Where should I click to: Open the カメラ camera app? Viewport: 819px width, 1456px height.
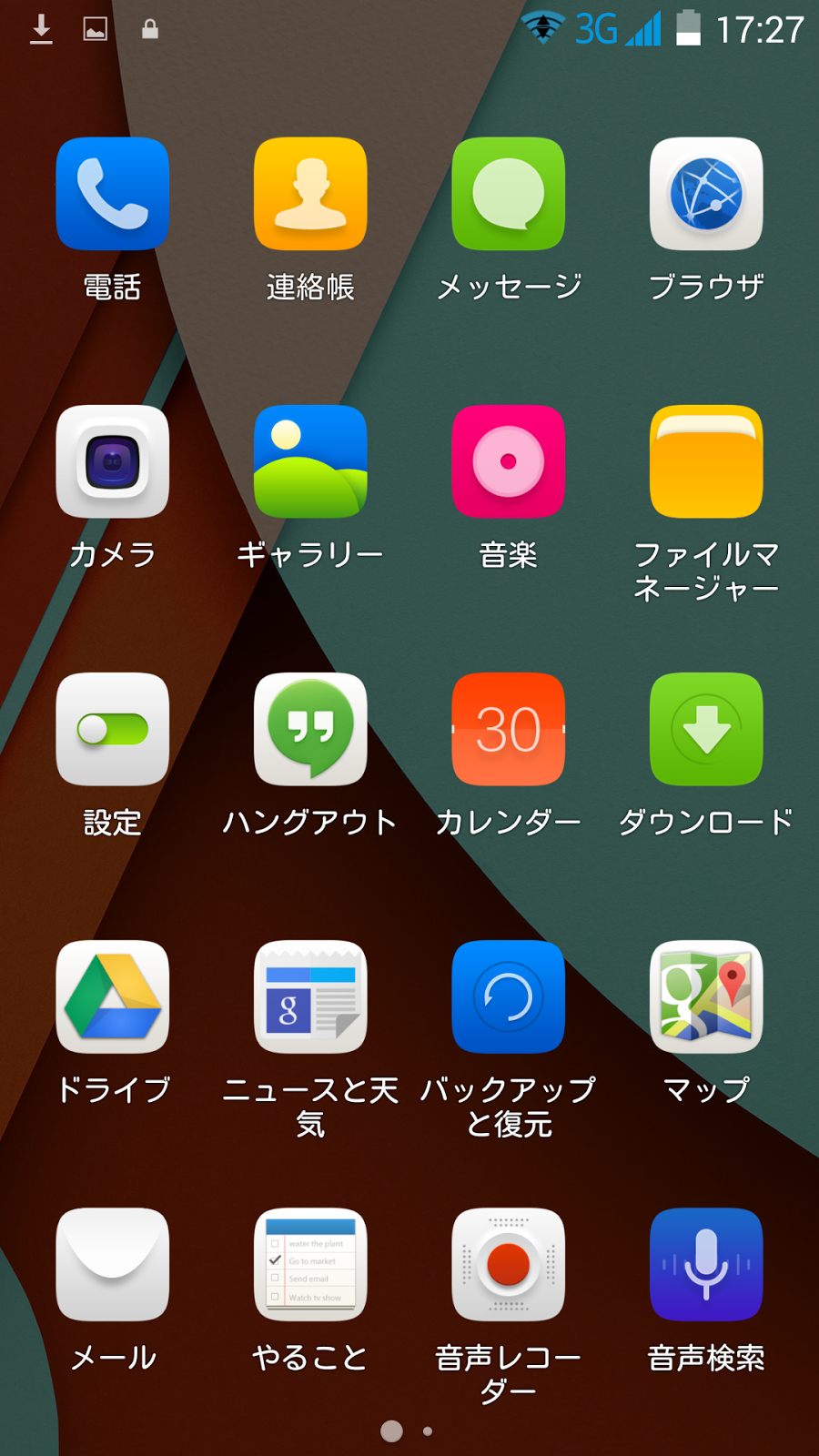coord(113,461)
